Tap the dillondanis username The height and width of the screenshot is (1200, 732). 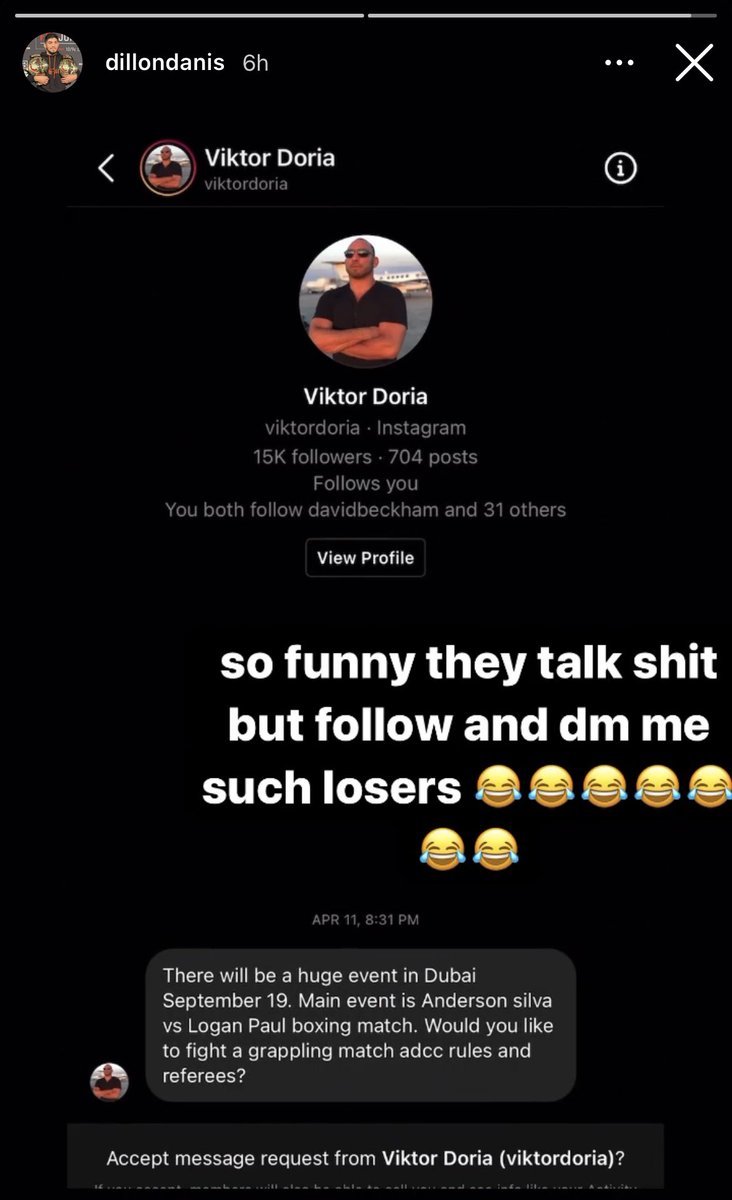tap(164, 62)
